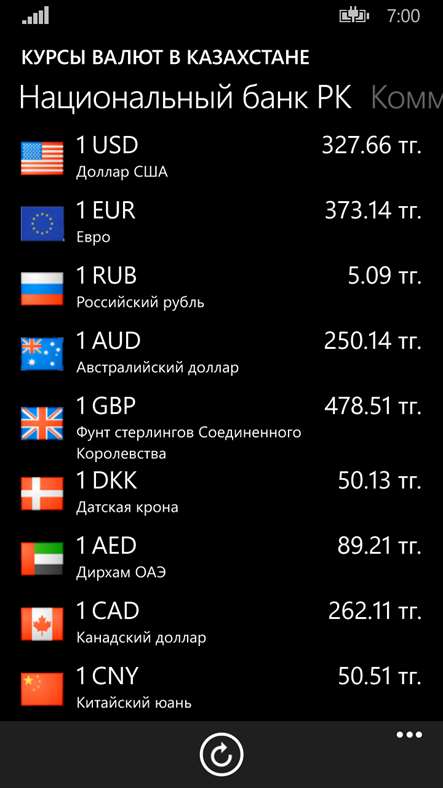Image resolution: width=443 pixels, height=788 pixels.
Task: Tap the 1 CNY Китайский юань row
Action: (222, 688)
